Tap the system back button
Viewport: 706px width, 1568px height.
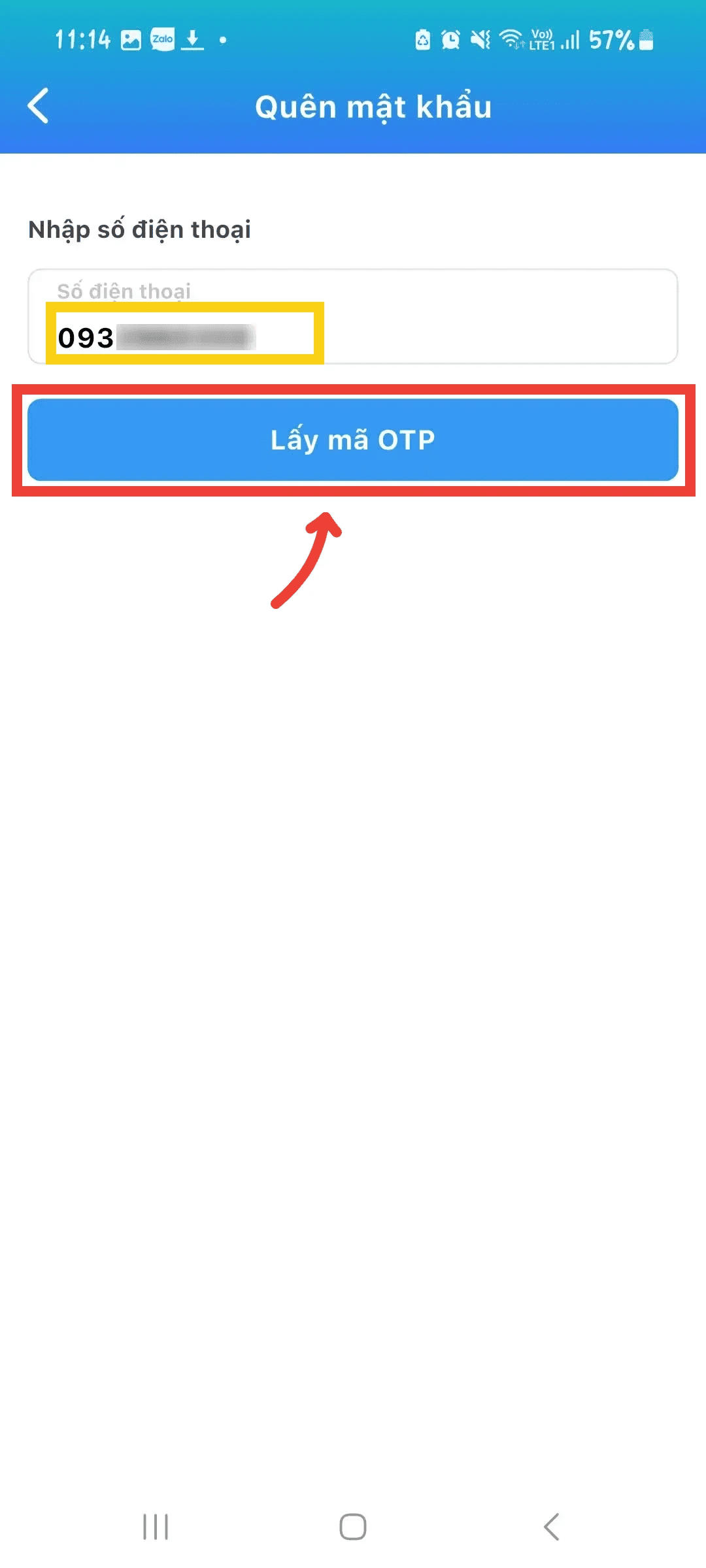551,1527
